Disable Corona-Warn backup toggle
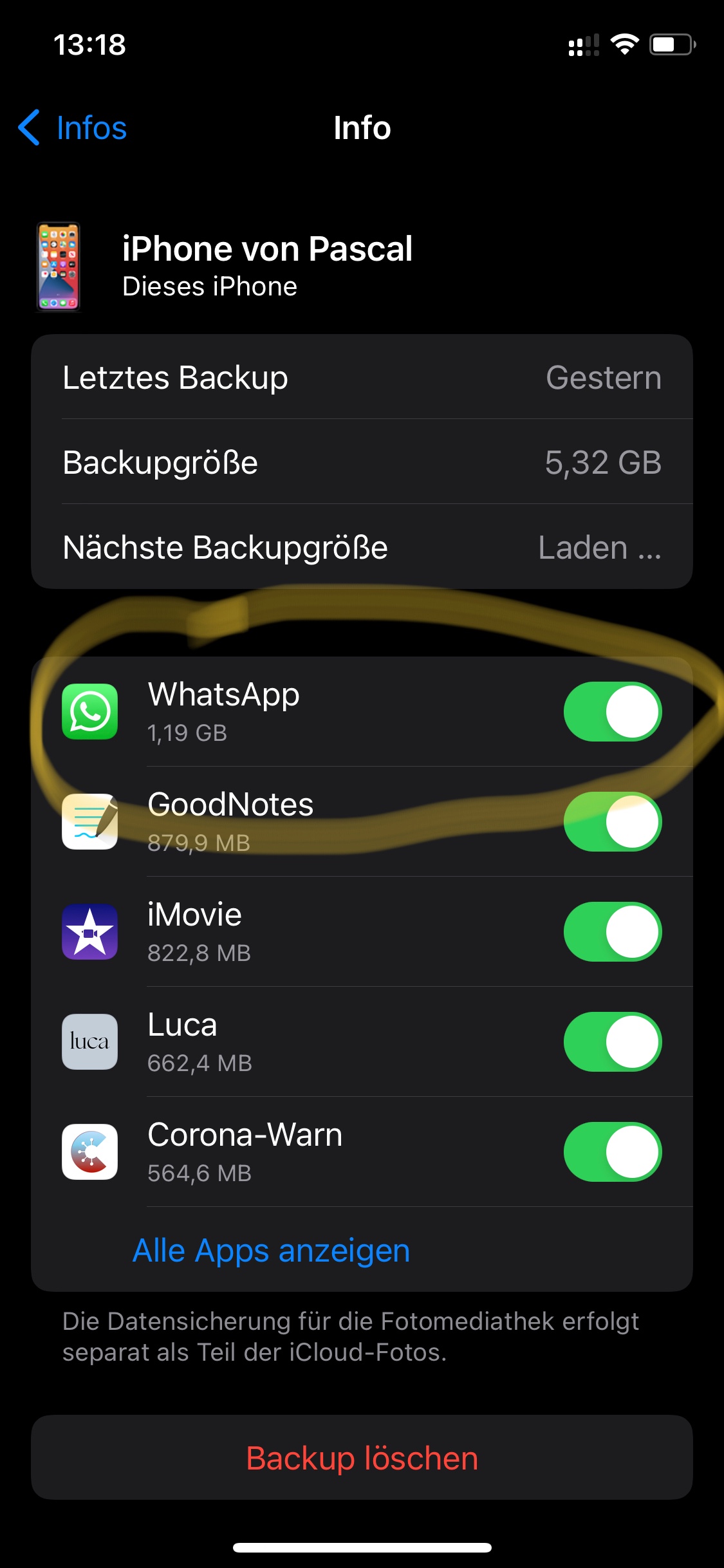 click(612, 1152)
